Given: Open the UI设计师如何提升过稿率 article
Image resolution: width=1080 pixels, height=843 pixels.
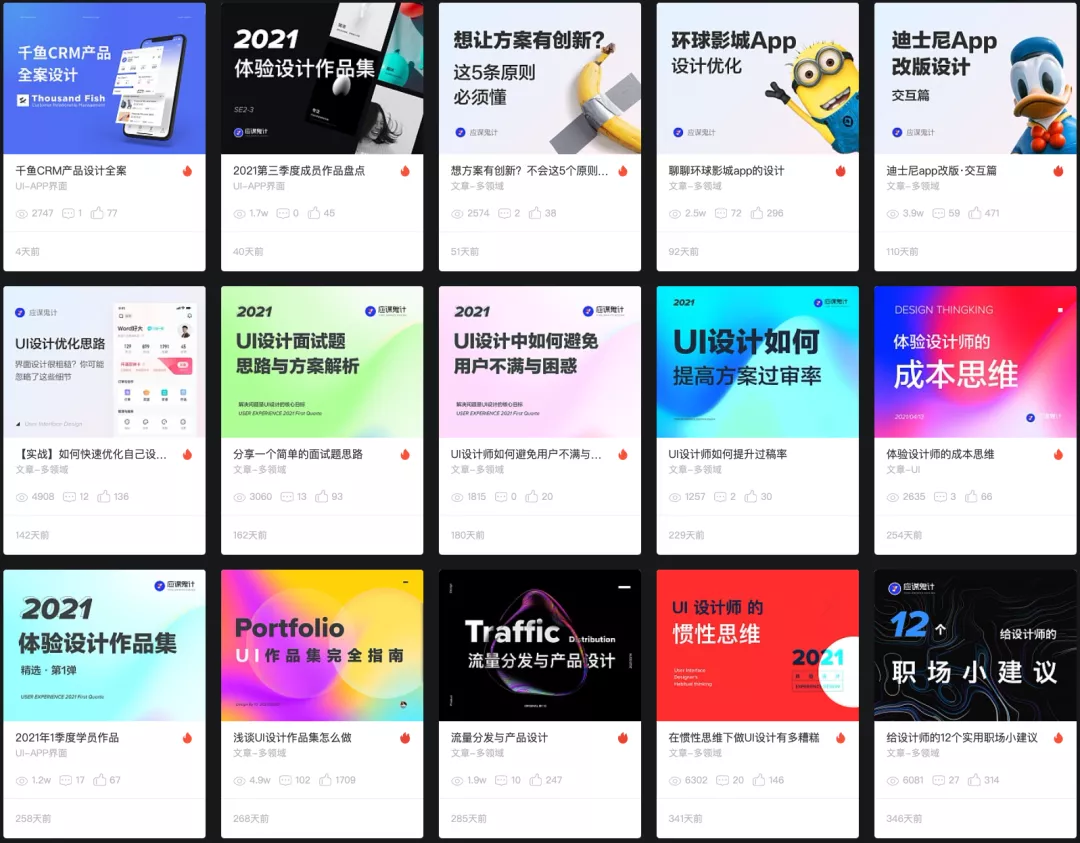Looking at the screenshot, I should coord(758,420).
